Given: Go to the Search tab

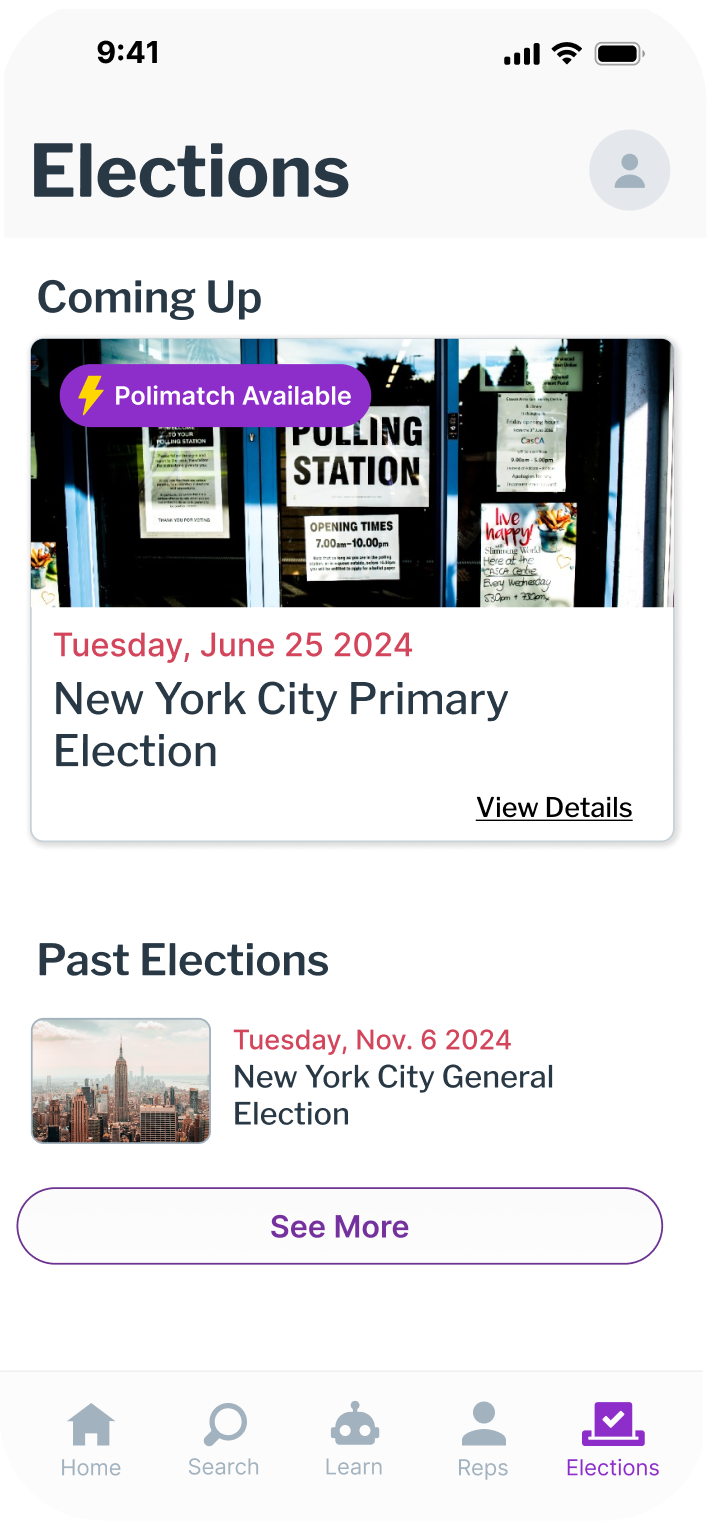Looking at the screenshot, I should click(x=224, y=1440).
